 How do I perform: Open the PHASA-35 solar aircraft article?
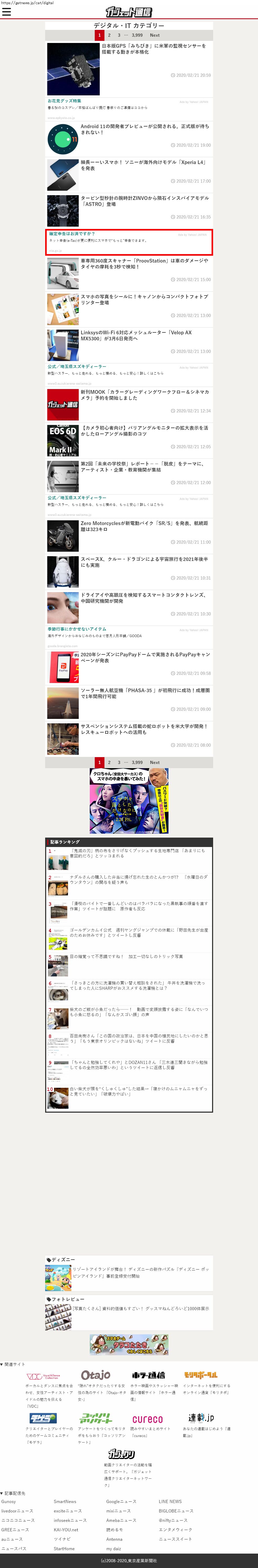pyautogui.click(x=145, y=693)
